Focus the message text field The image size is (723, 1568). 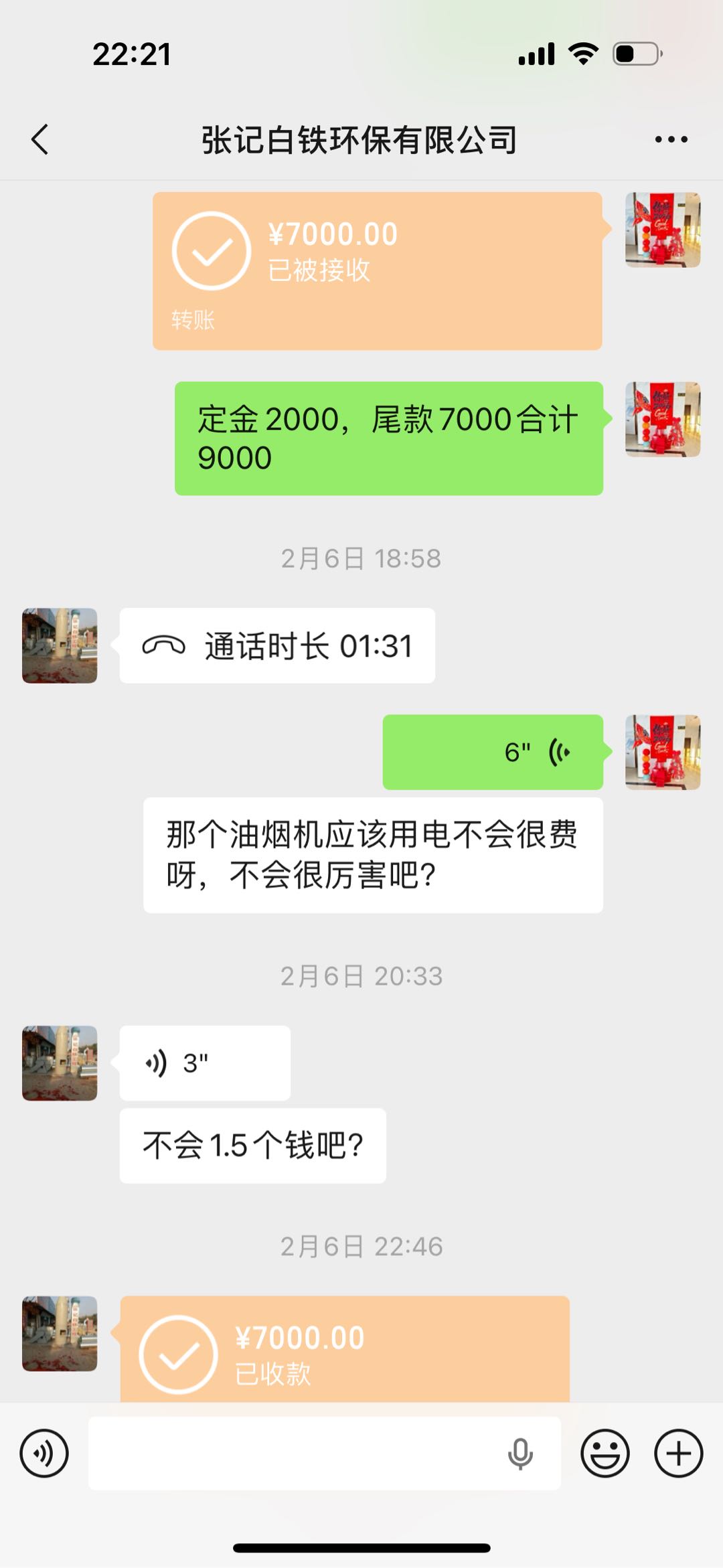tap(295, 1454)
